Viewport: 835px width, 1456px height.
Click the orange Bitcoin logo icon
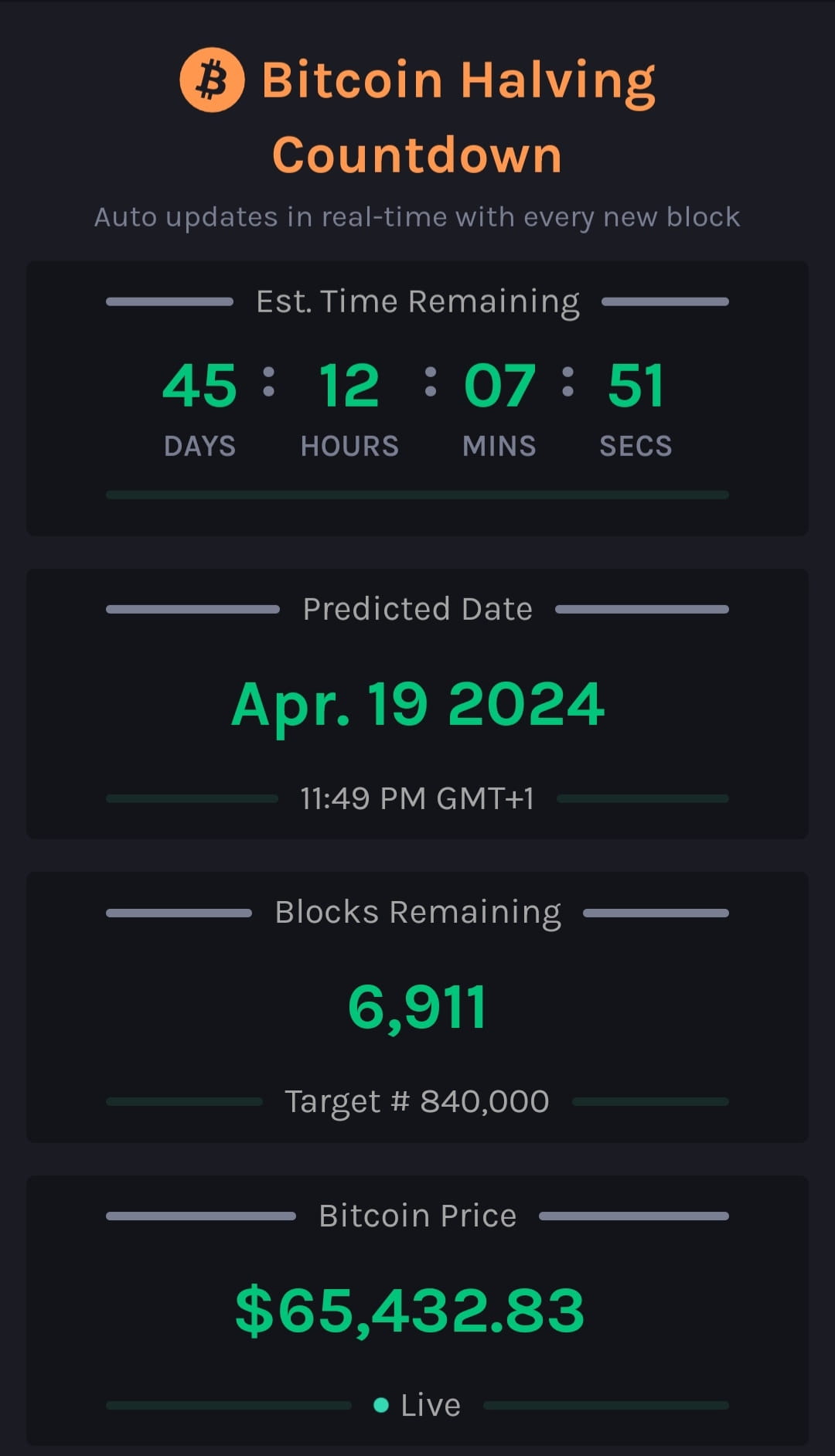click(210, 77)
